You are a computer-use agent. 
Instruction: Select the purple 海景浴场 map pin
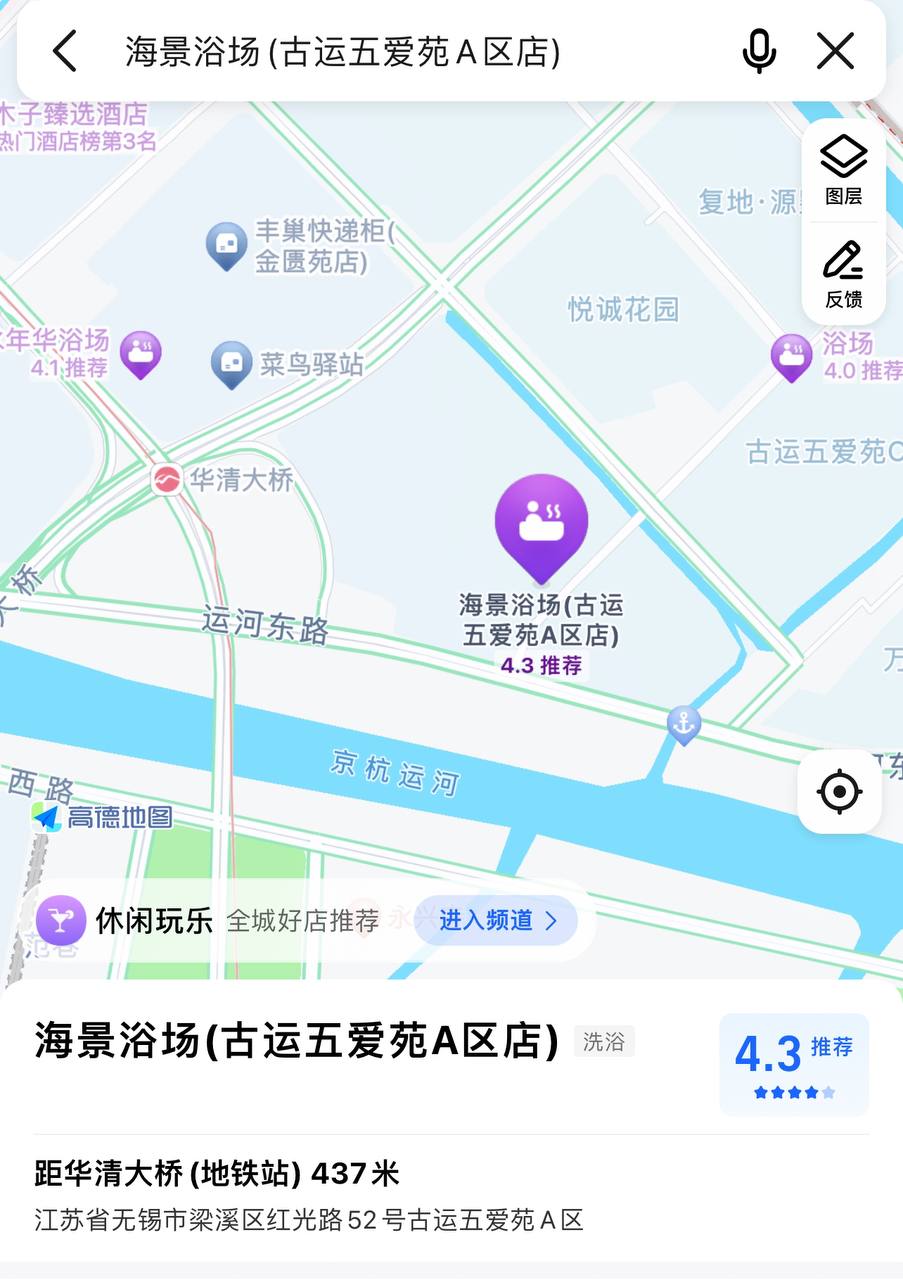coord(541,524)
